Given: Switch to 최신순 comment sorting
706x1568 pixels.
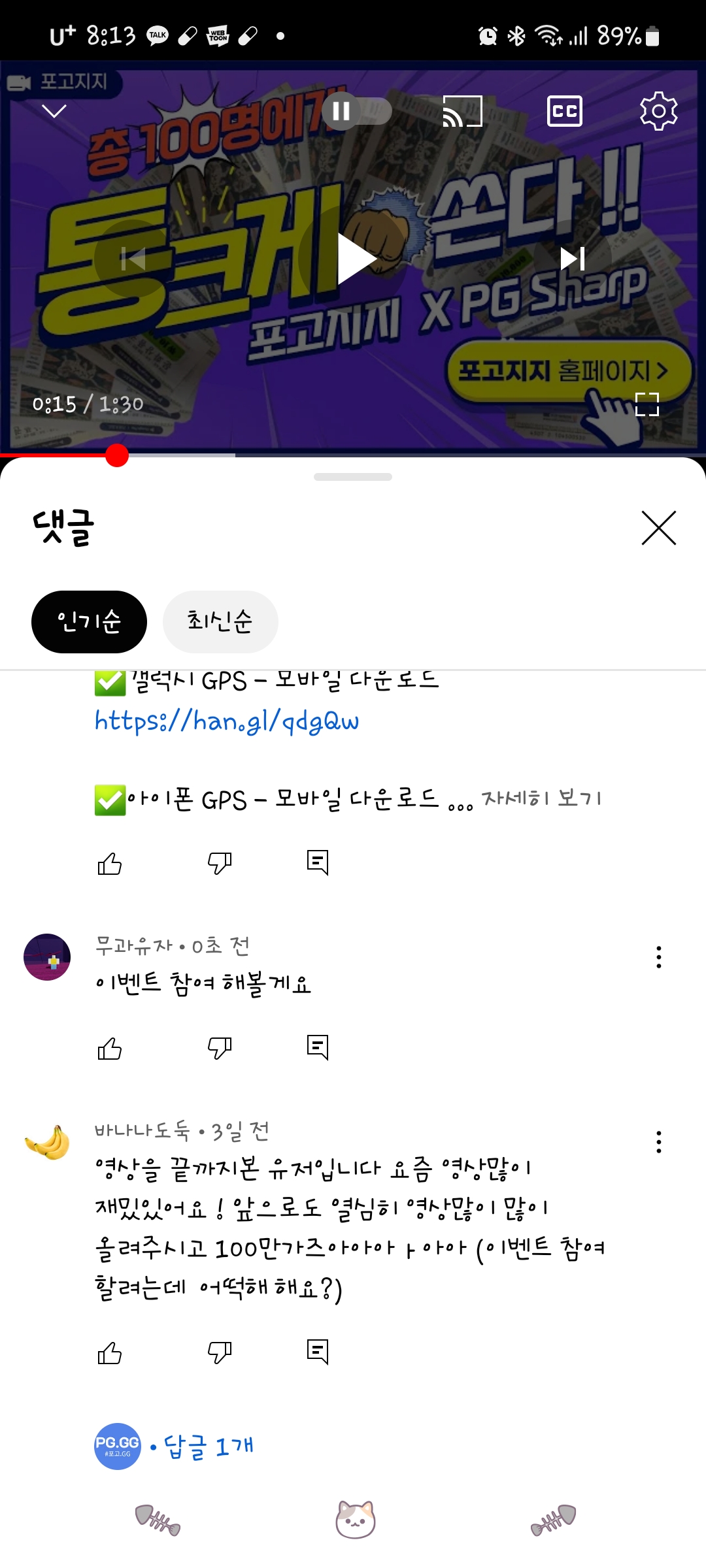Looking at the screenshot, I should pos(220,621).
